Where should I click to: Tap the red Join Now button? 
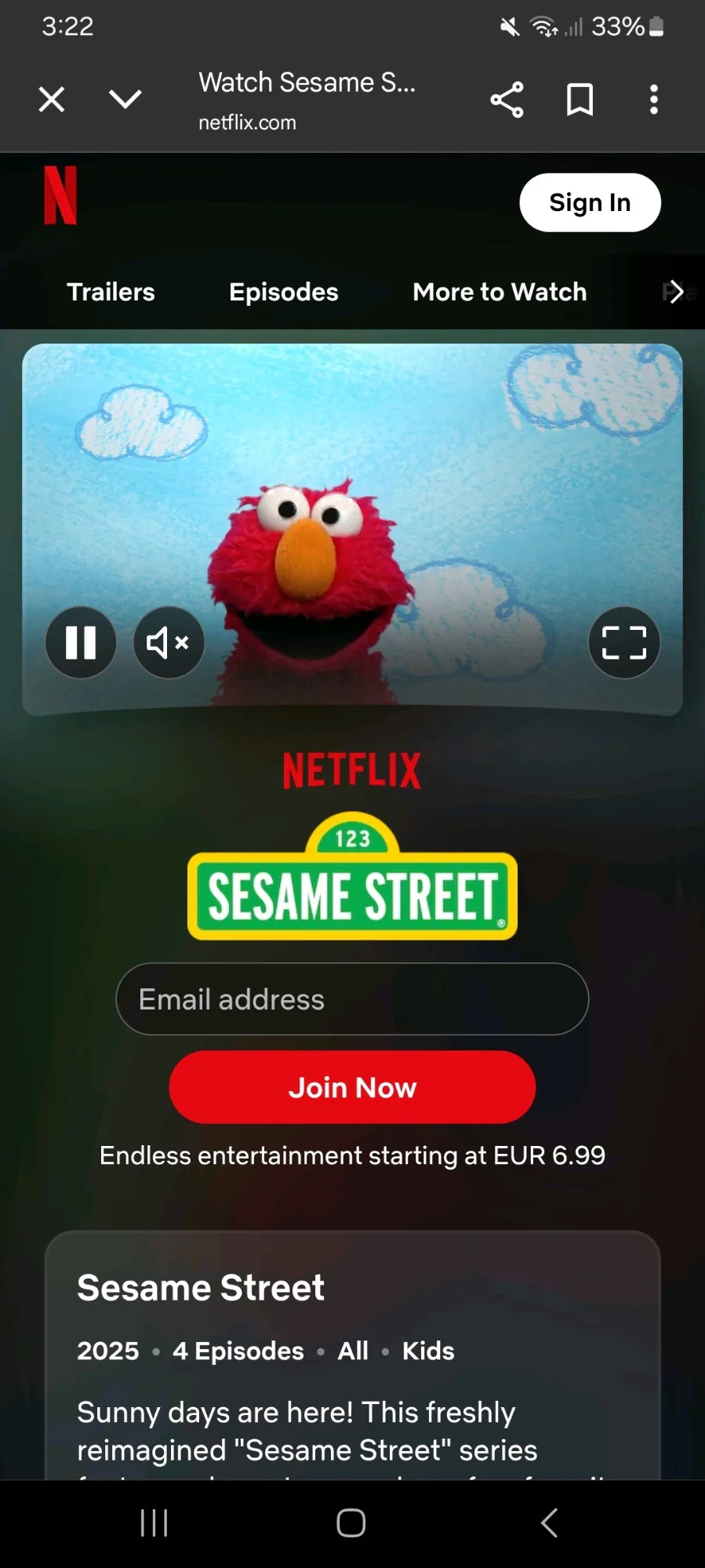pyautogui.click(x=352, y=1087)
